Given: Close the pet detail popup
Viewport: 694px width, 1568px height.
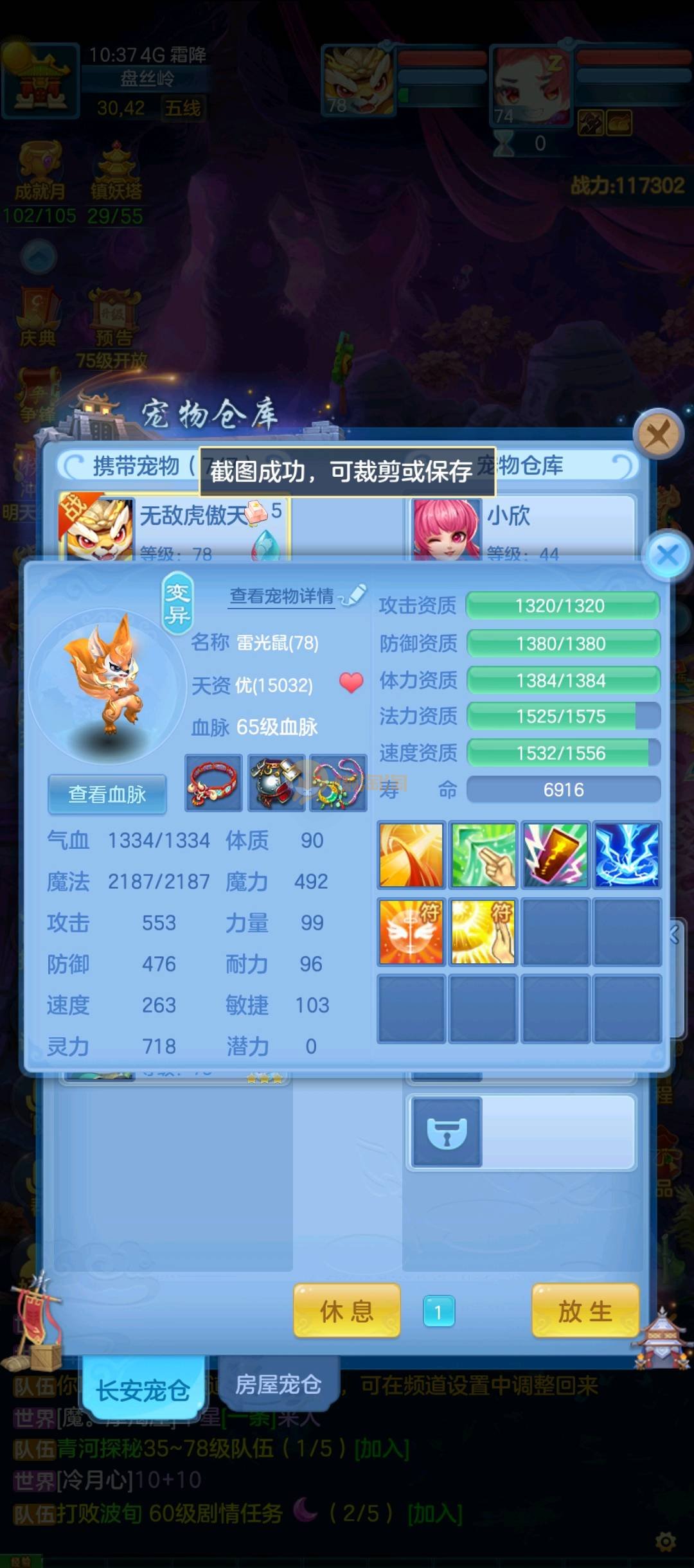Looking at the screenshot, I should pos(668,555).
